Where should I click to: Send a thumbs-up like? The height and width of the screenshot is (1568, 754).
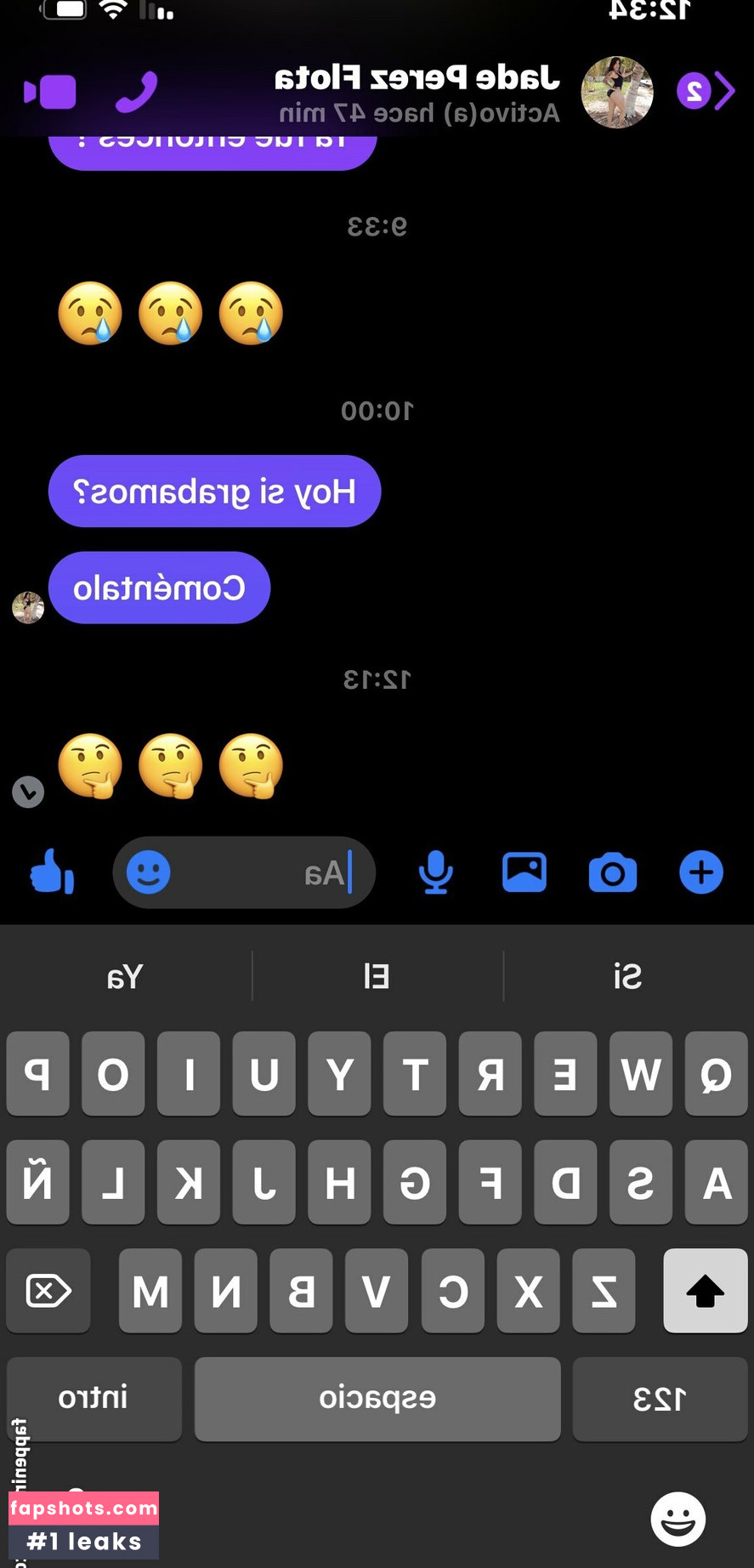point(51,872)
